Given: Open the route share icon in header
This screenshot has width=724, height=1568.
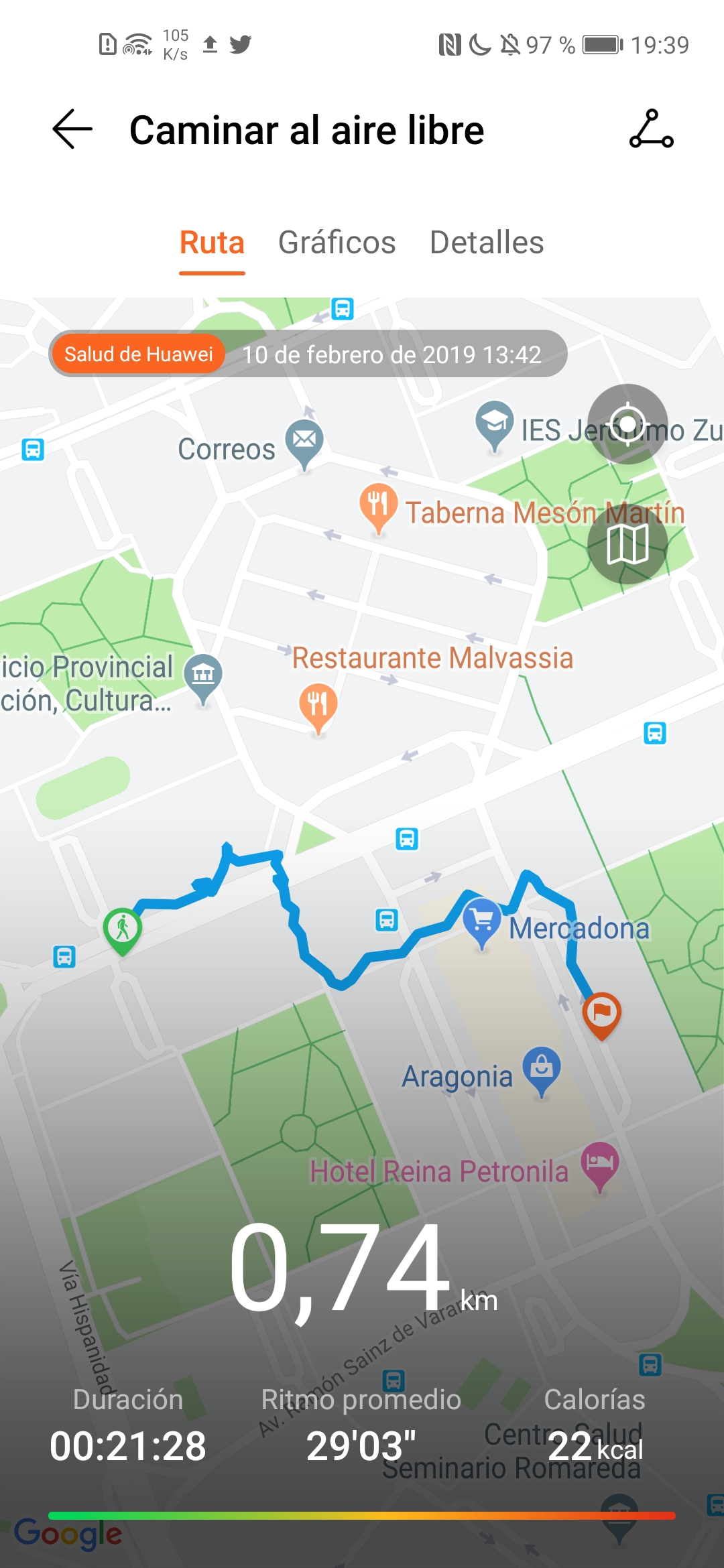Looking at the screenshot, I should pos(651,129).
